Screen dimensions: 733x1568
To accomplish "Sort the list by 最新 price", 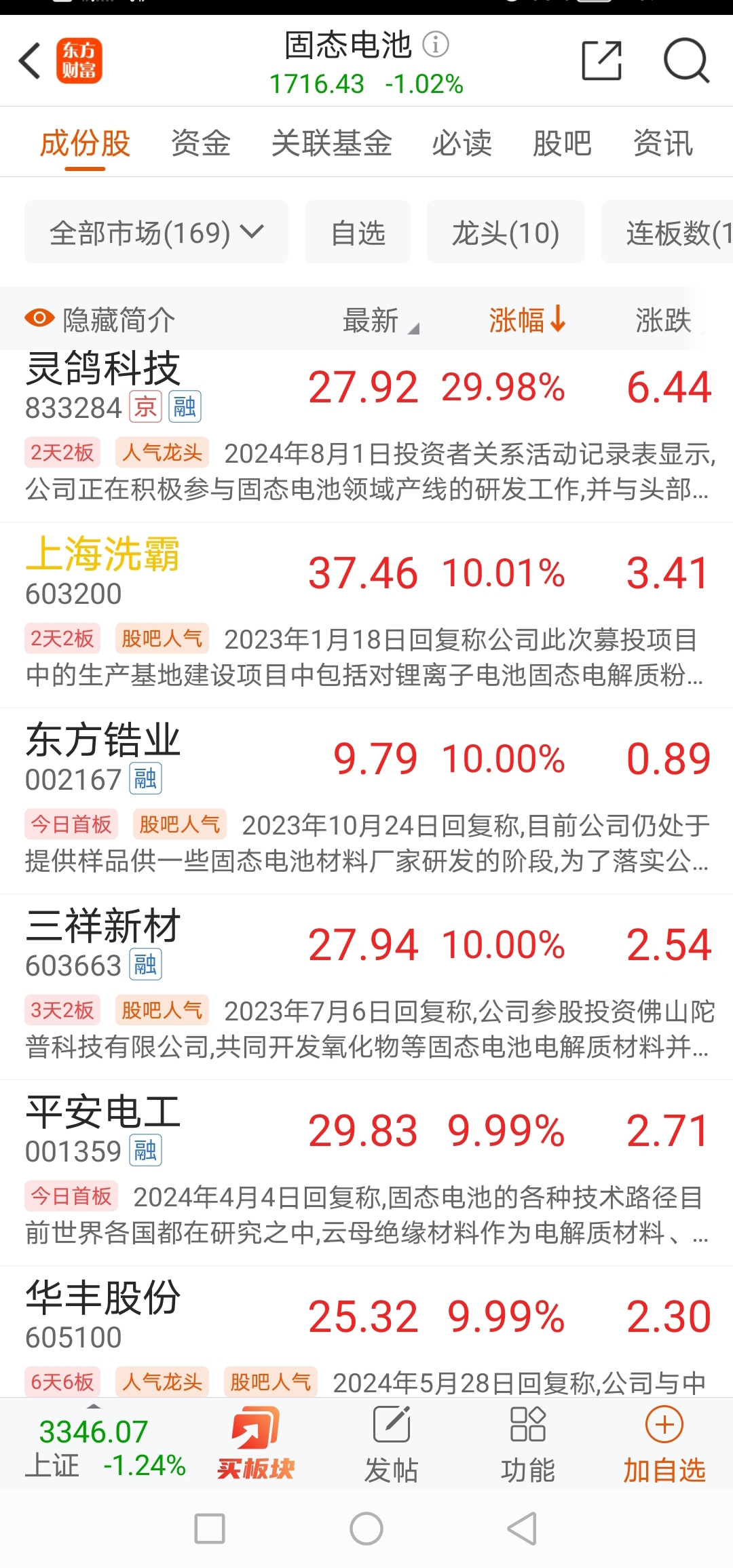I will point(380,320).
